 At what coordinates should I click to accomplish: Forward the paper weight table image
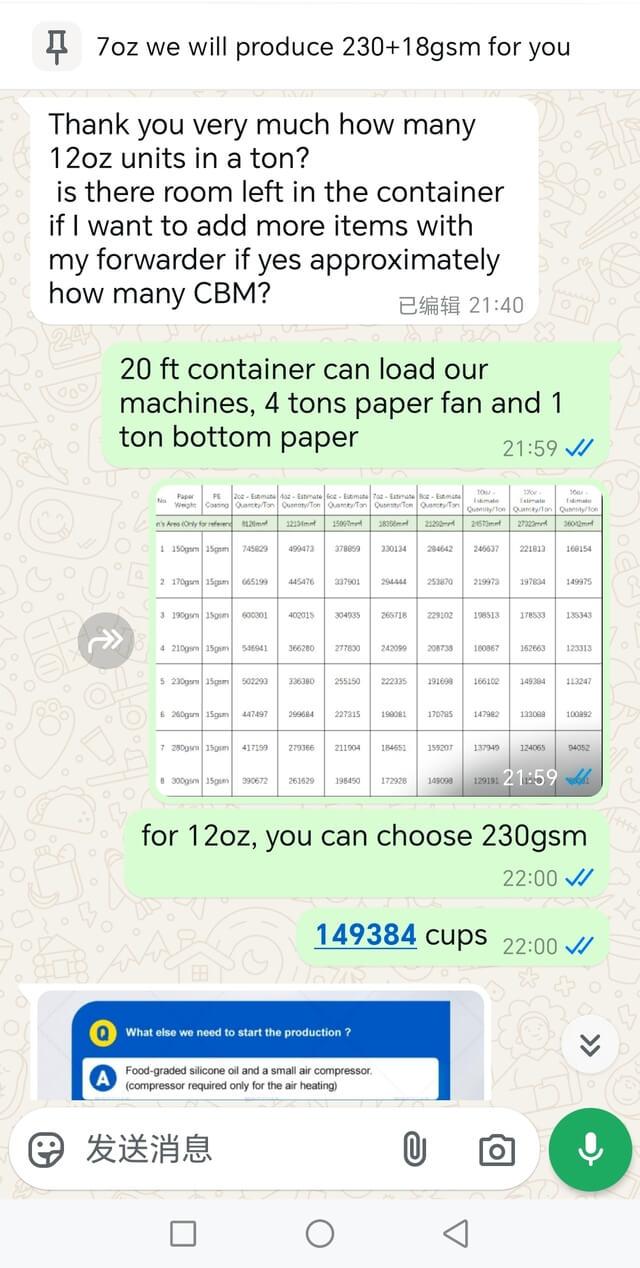(106, 641)
